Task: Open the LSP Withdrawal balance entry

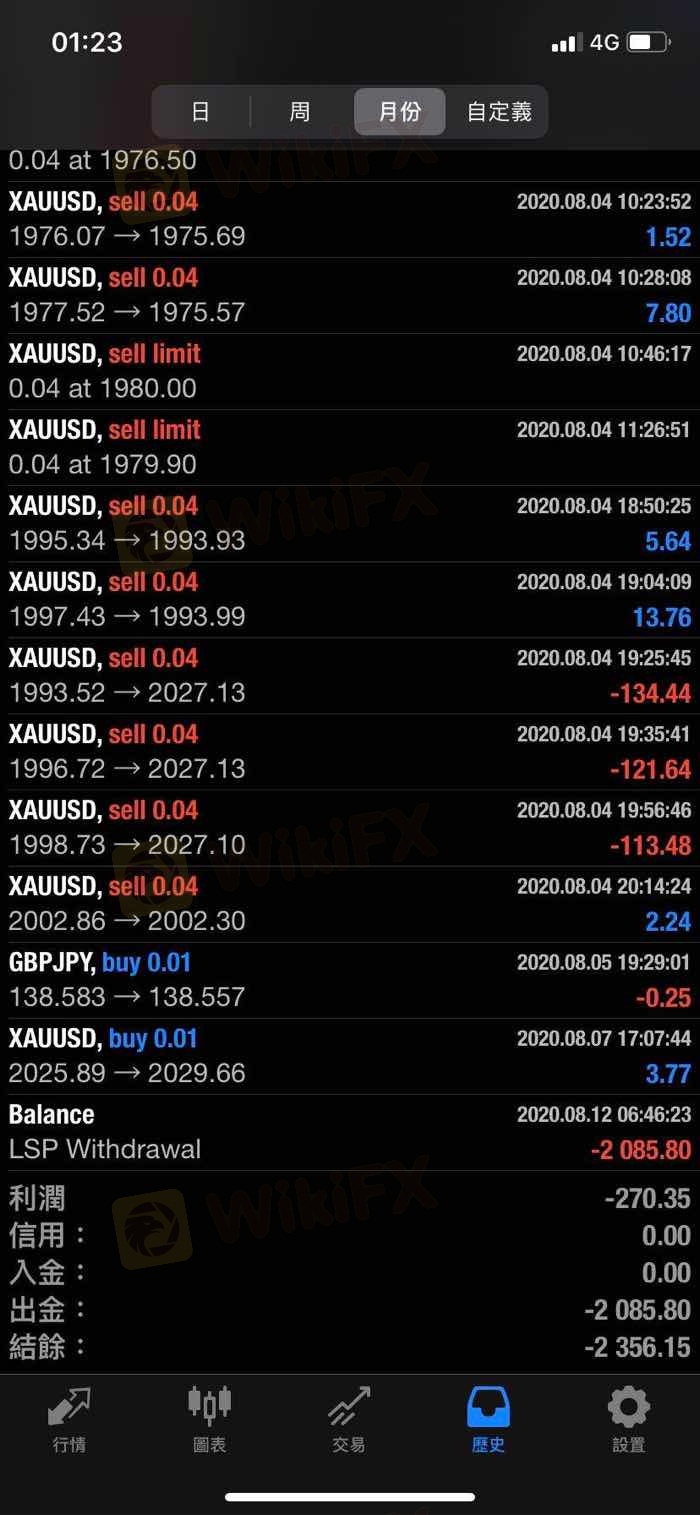Action: pyautogui.click(x=350, y=1132)
